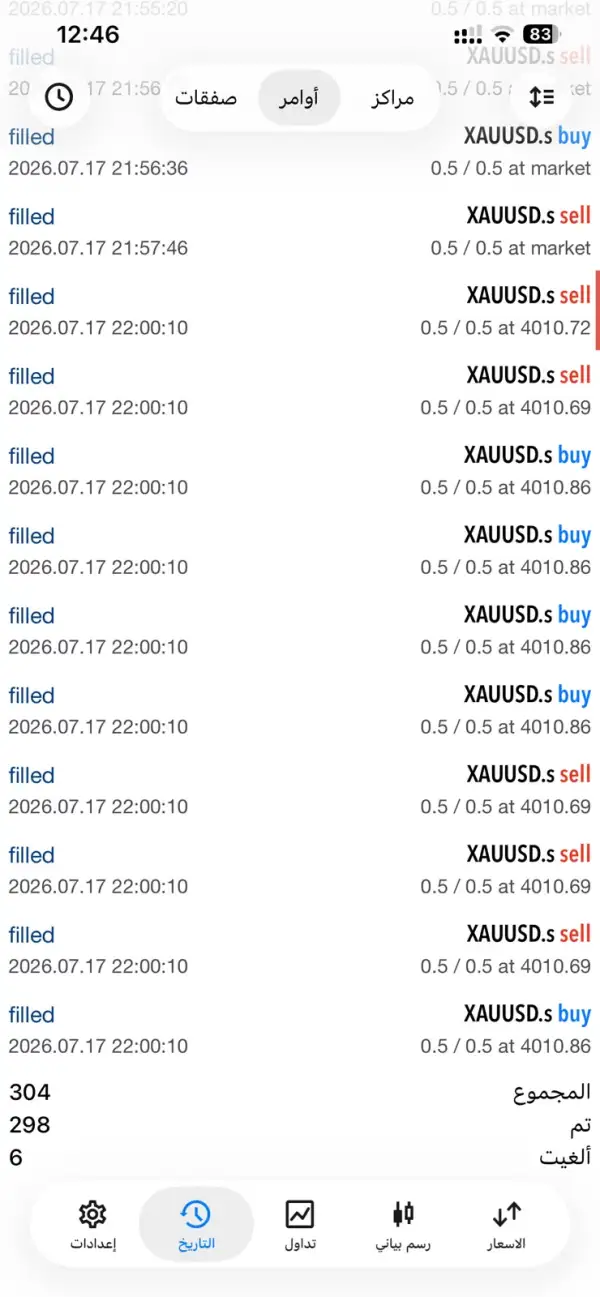600x1297 pixels.
Task: Switch to the الاسعار quotes tab
Action: click(x=507, y=1225)
